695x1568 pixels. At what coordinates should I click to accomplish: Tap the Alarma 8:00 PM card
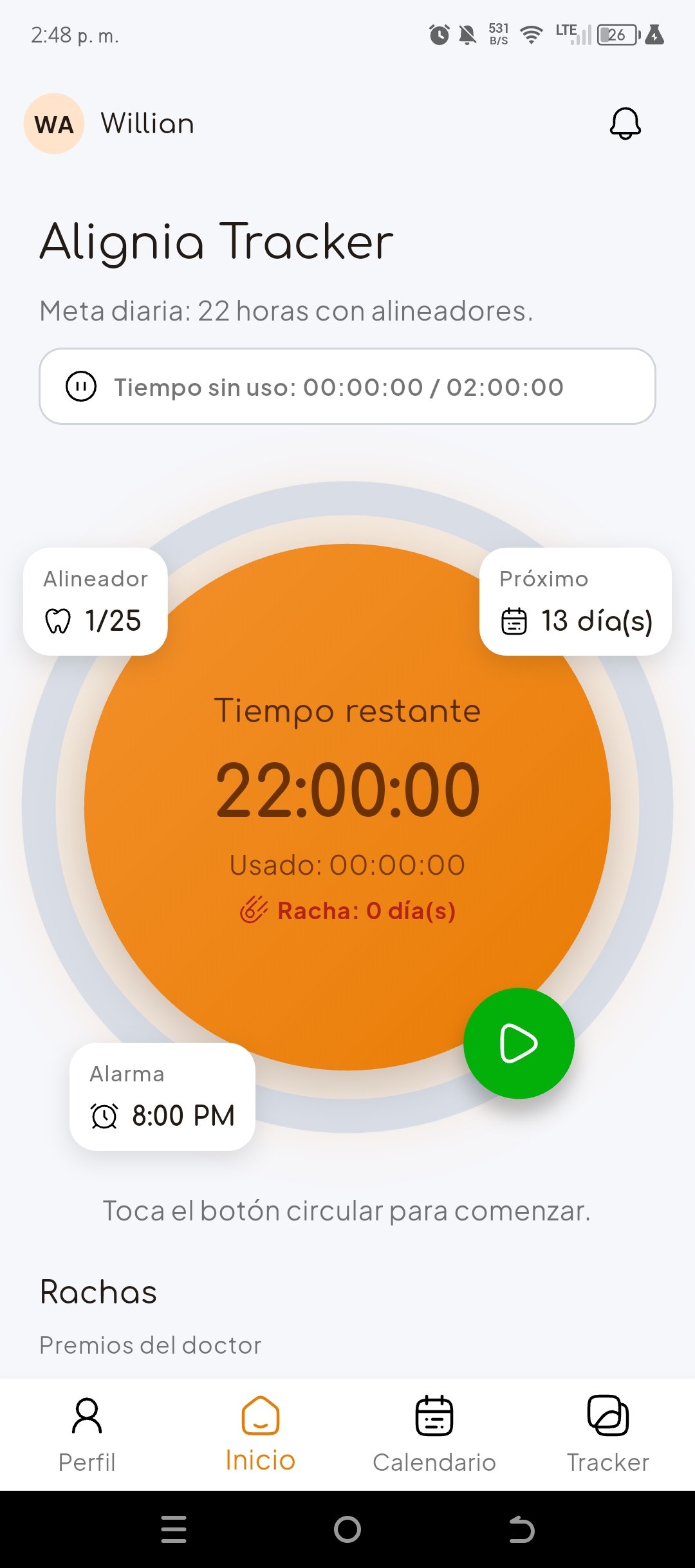(x=162, y=1096)
